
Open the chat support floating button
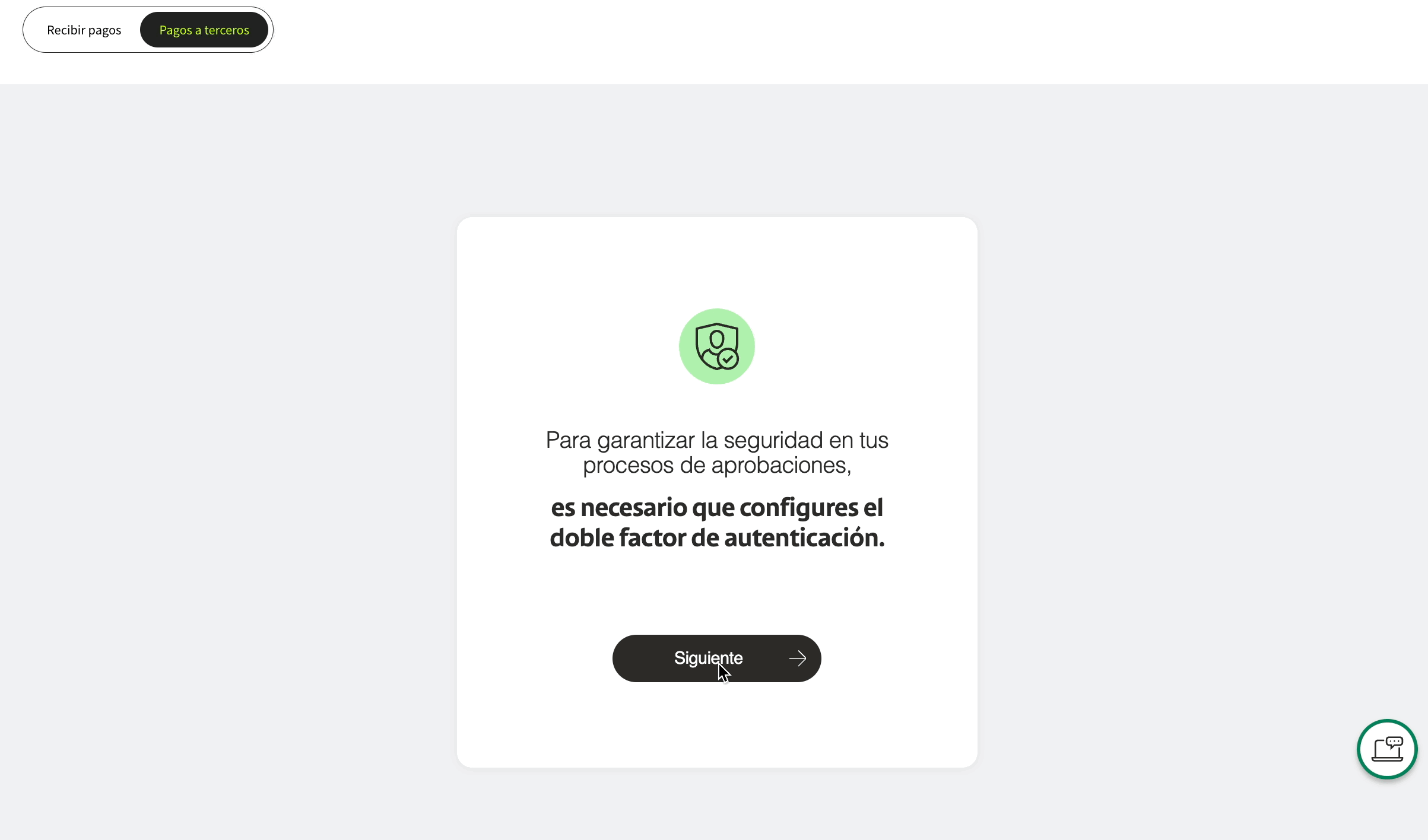tap(1386, 749)
